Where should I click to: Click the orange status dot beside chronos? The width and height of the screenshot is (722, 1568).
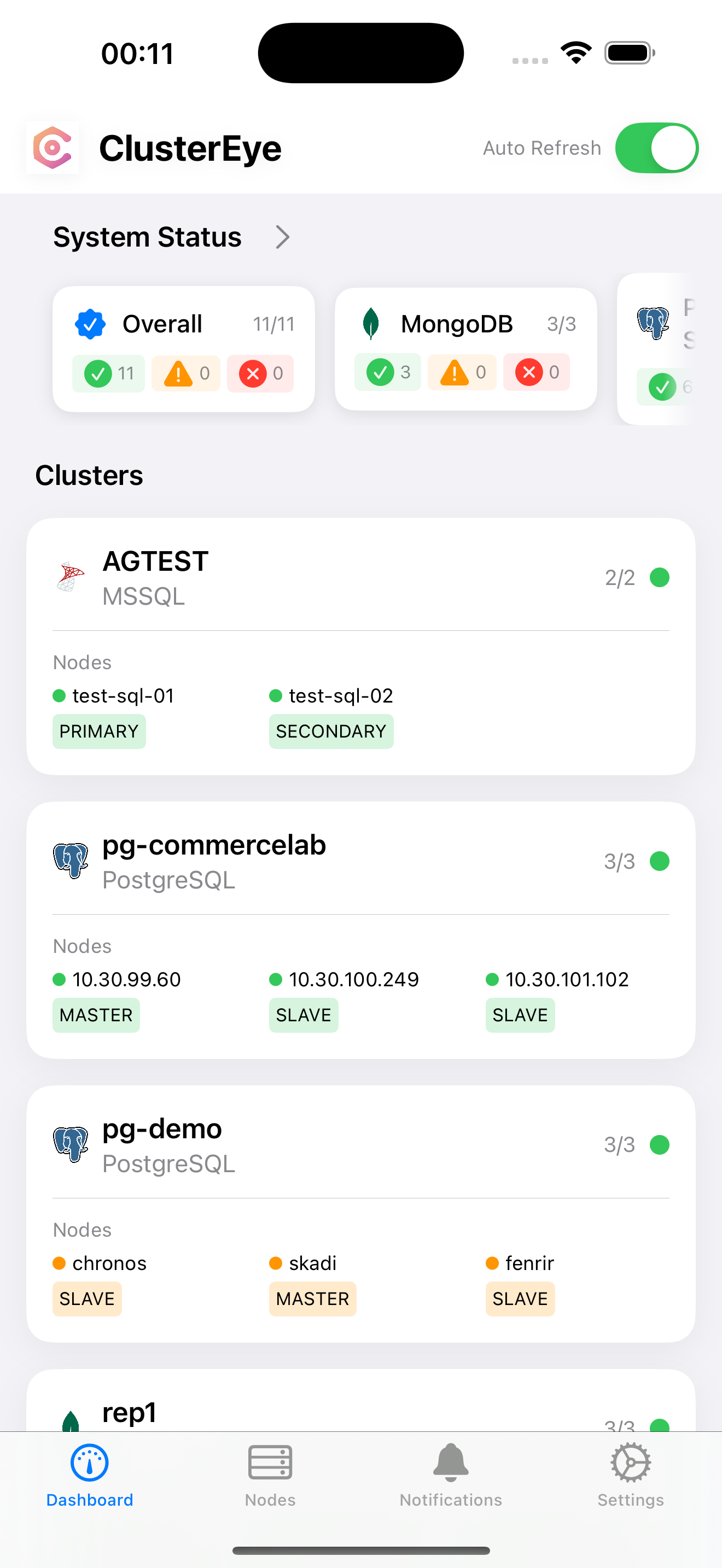[59, 1263]
